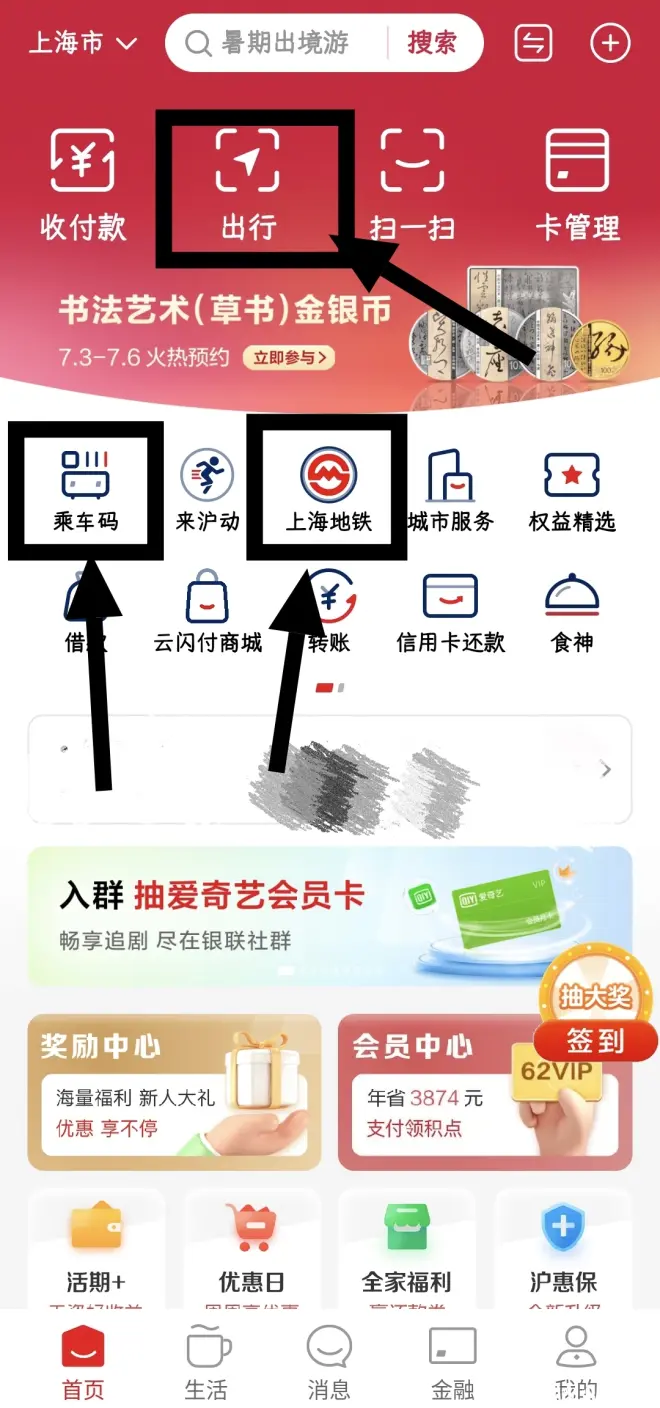The width and height of the screenshot is (660, 1408).
Task: Tap the 签到 check-in badge
Action: pyautogui.click(x=594, y=1042)
